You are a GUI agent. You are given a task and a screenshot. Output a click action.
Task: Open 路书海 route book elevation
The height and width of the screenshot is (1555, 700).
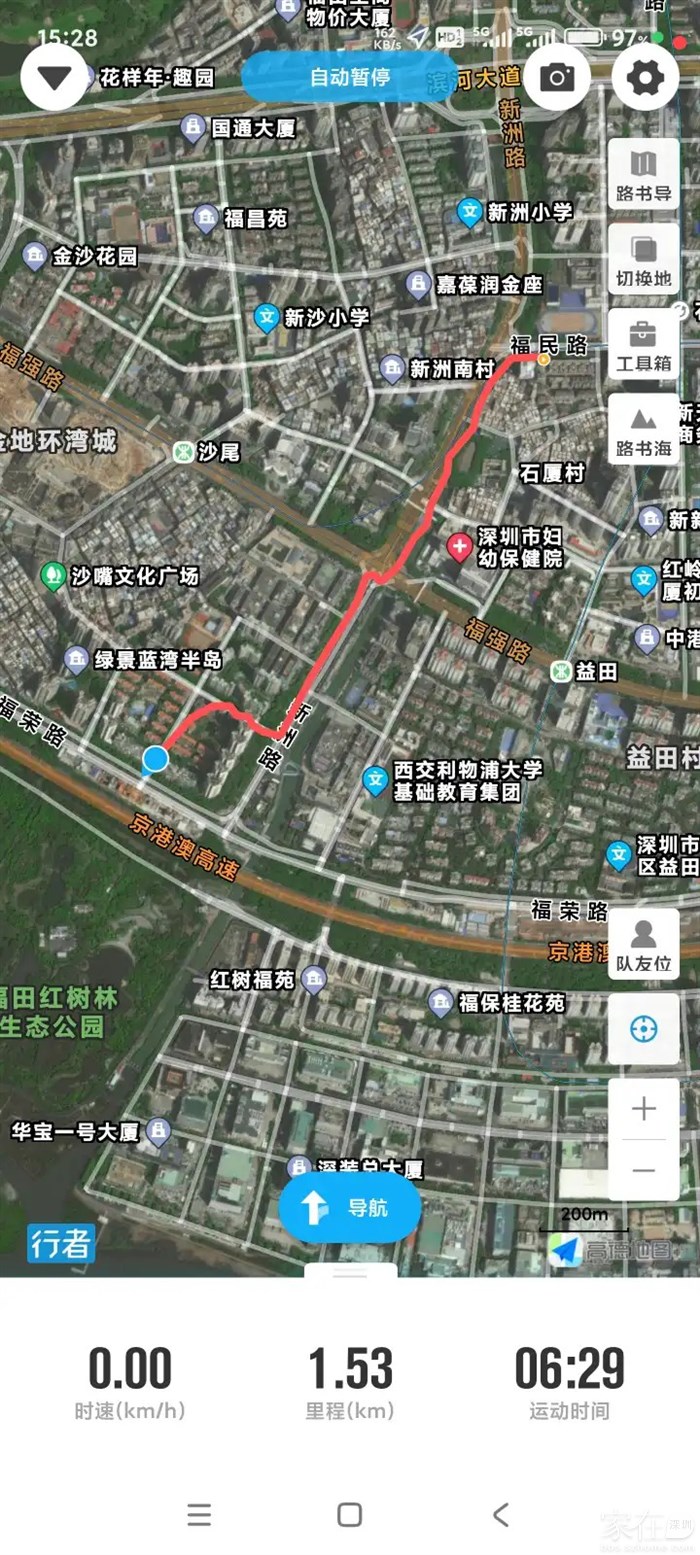[643, 429]
